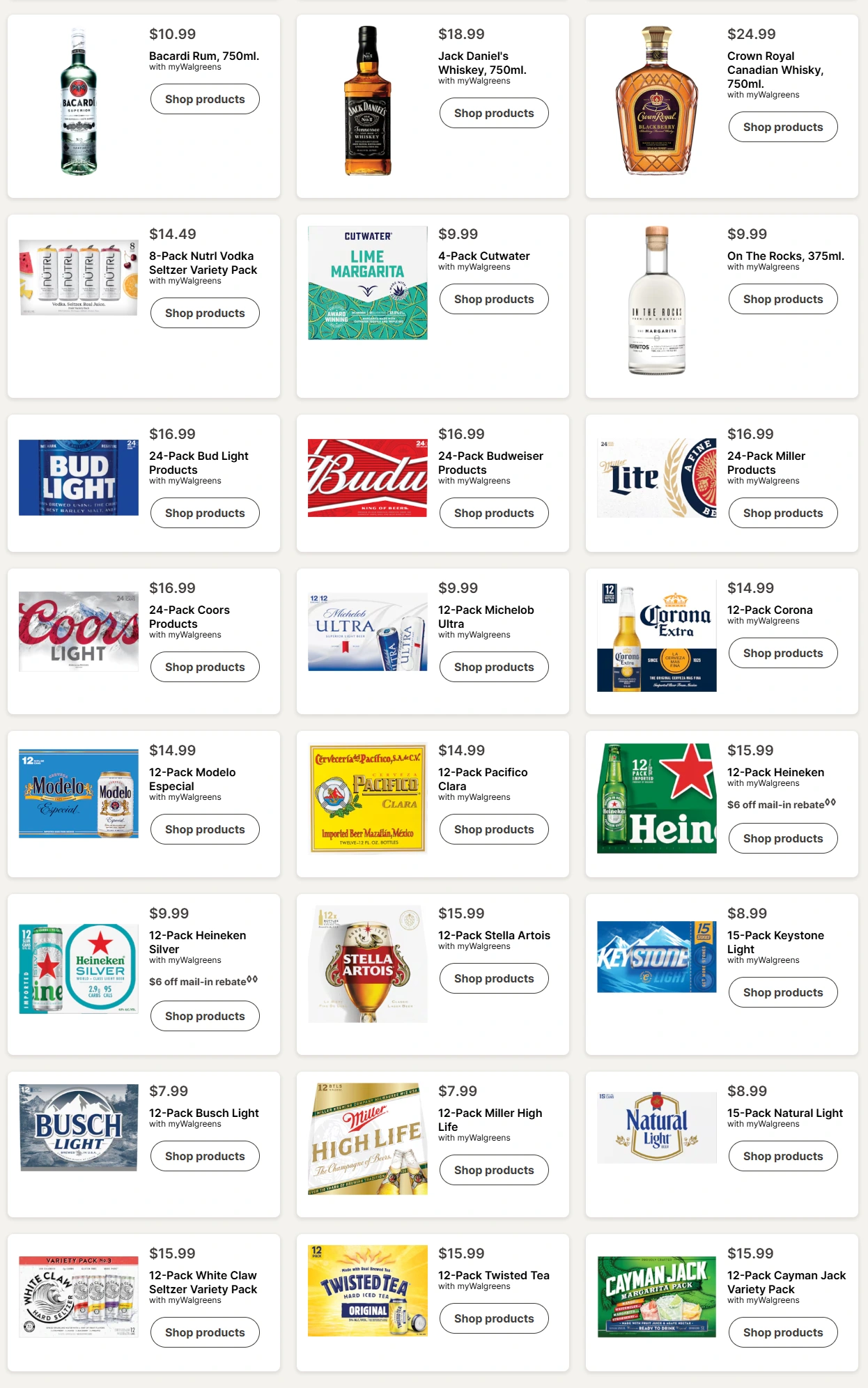Shop 24-Pack Bud Light products

tap(205, 514)
